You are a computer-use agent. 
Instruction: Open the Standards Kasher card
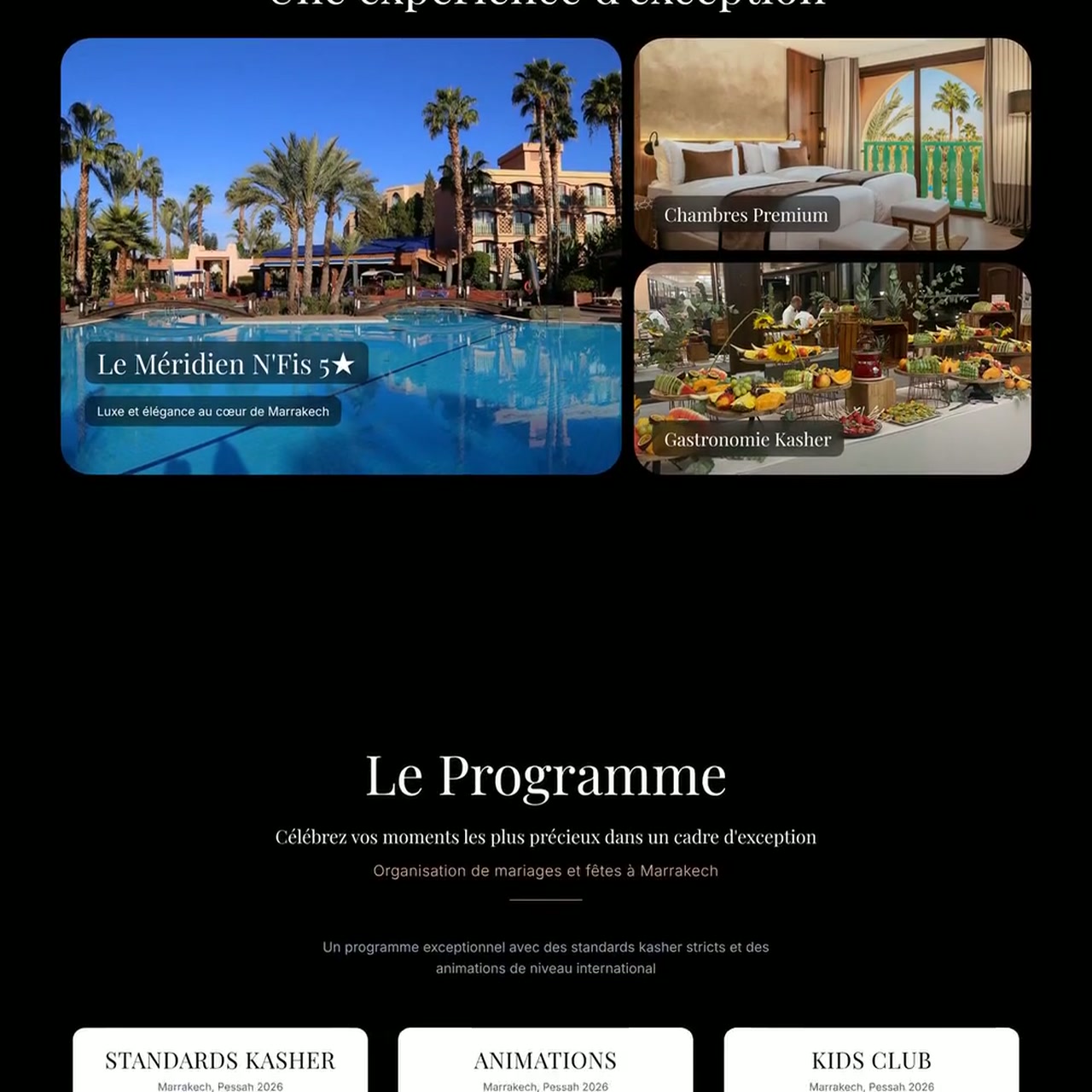[x=220, y=1062]
